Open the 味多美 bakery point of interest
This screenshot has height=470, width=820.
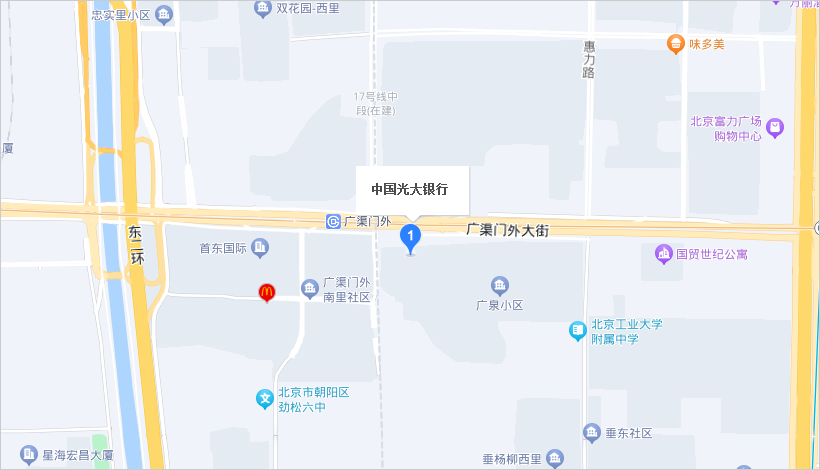[x=676, y=44]
